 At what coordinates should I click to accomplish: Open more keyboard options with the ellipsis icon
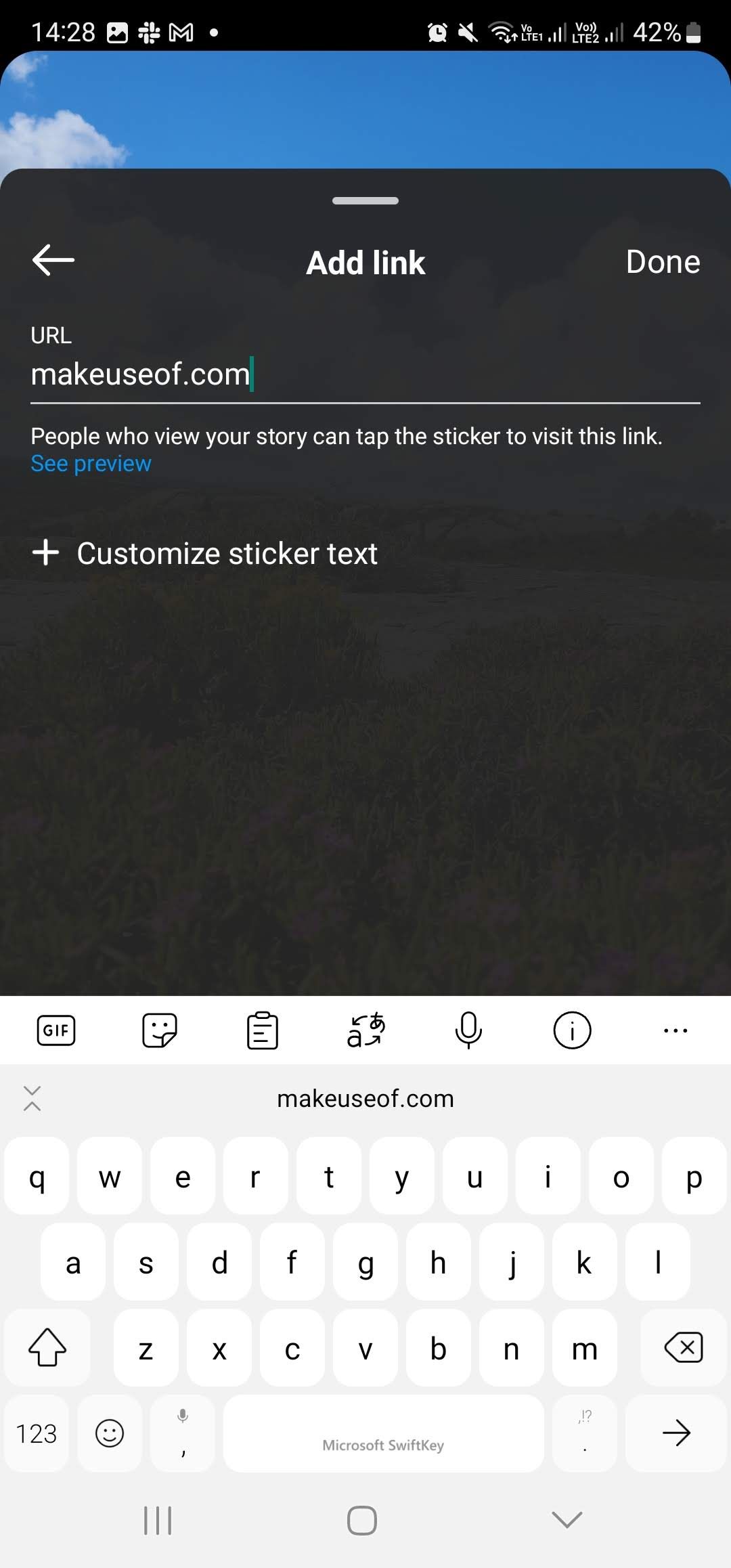[x=675, y=1030]
